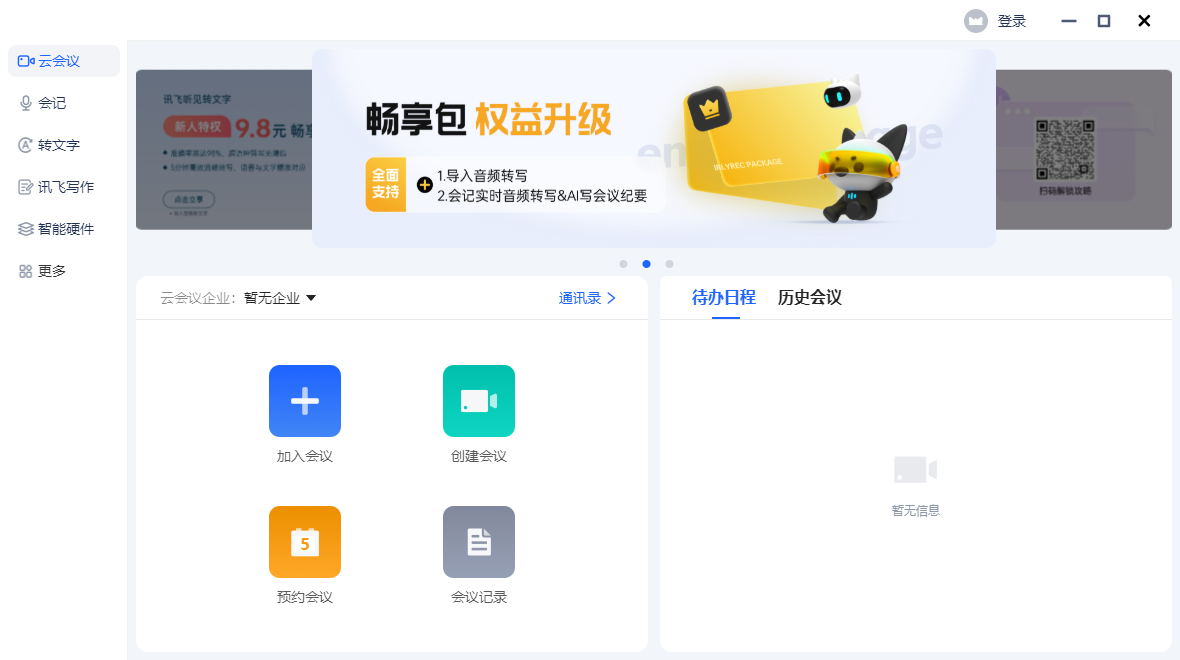Open the 通讯录 contacts link
The image size is (1180, 660).
pyautogui.click(x=587, y=298)
